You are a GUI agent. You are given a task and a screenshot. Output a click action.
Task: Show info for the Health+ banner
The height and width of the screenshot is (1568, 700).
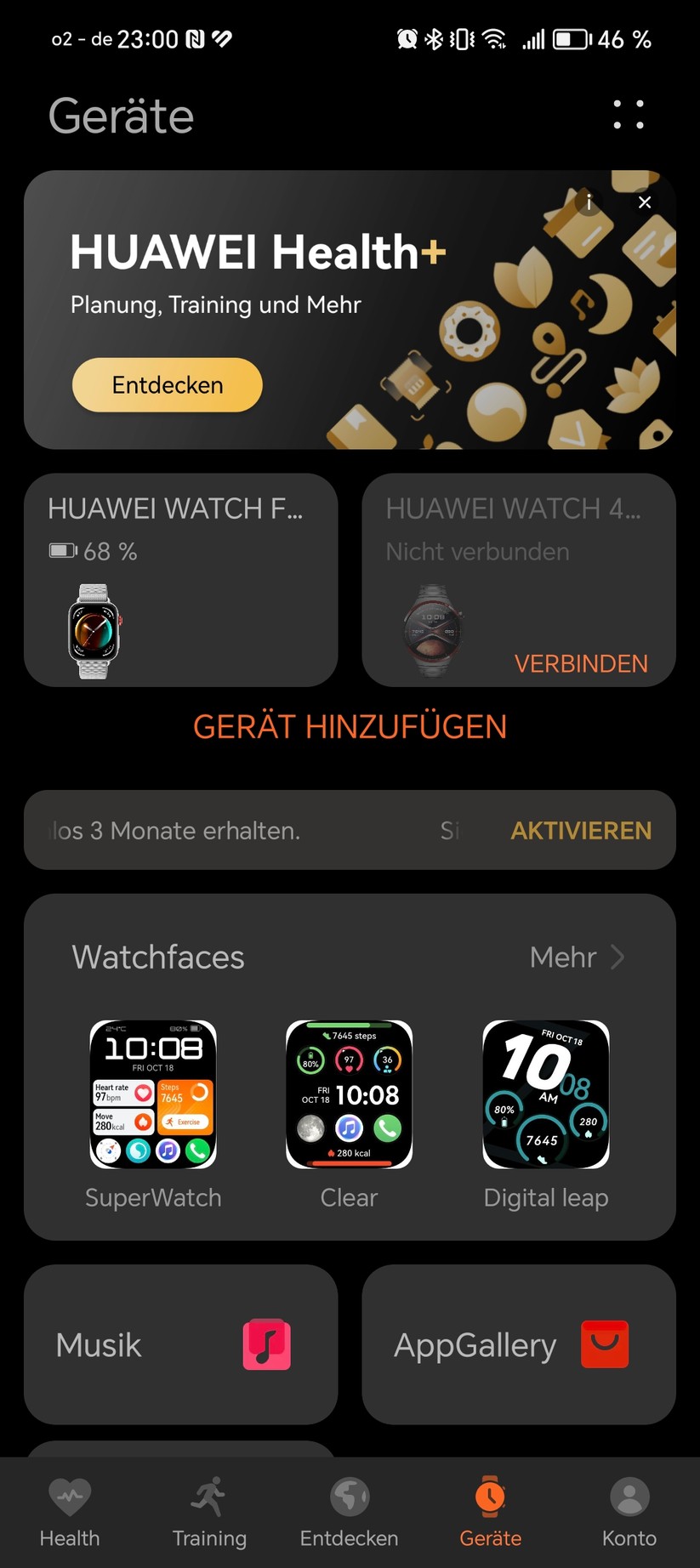pyautogui.click(x=589, y=202)
